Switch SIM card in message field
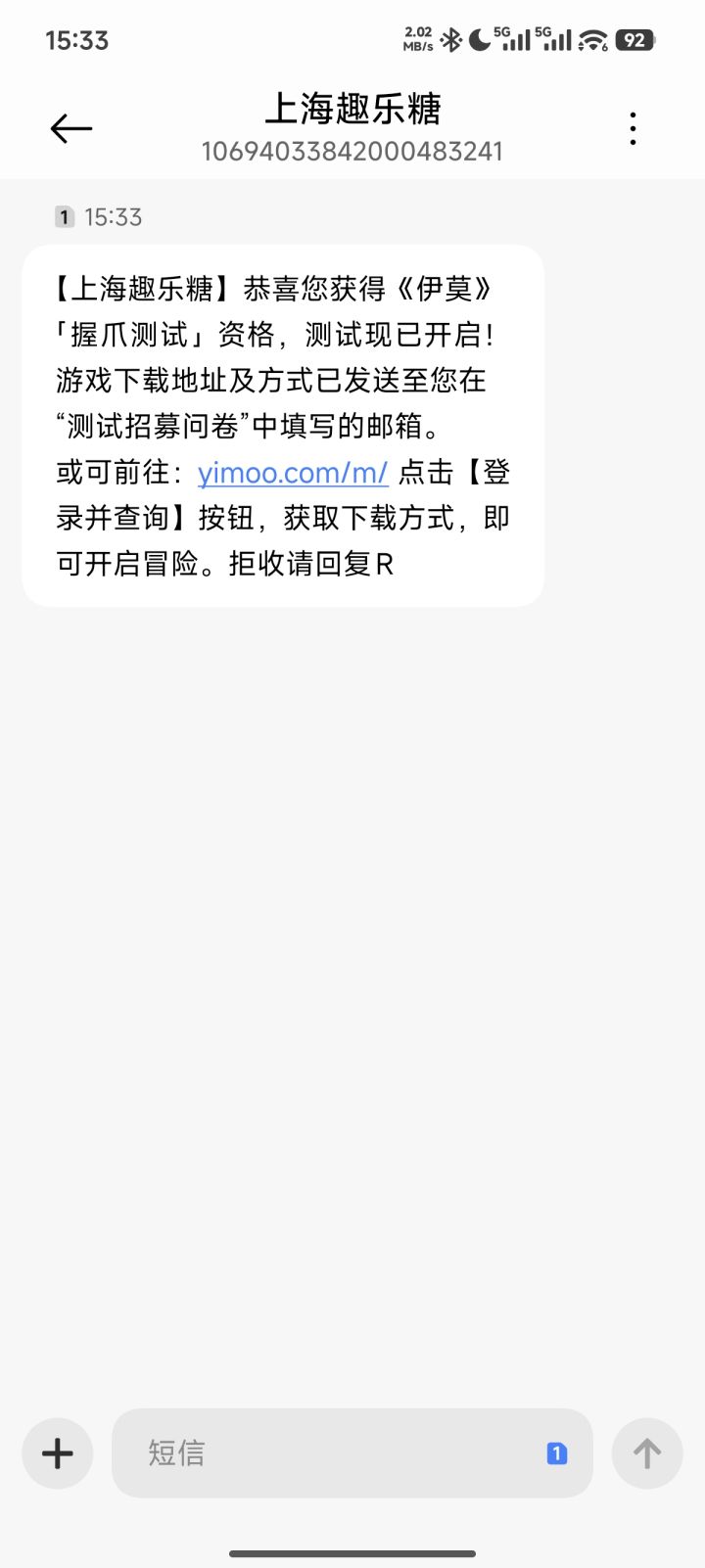The height and width of the screenshot is (1568, 705). pos(556,1453)
